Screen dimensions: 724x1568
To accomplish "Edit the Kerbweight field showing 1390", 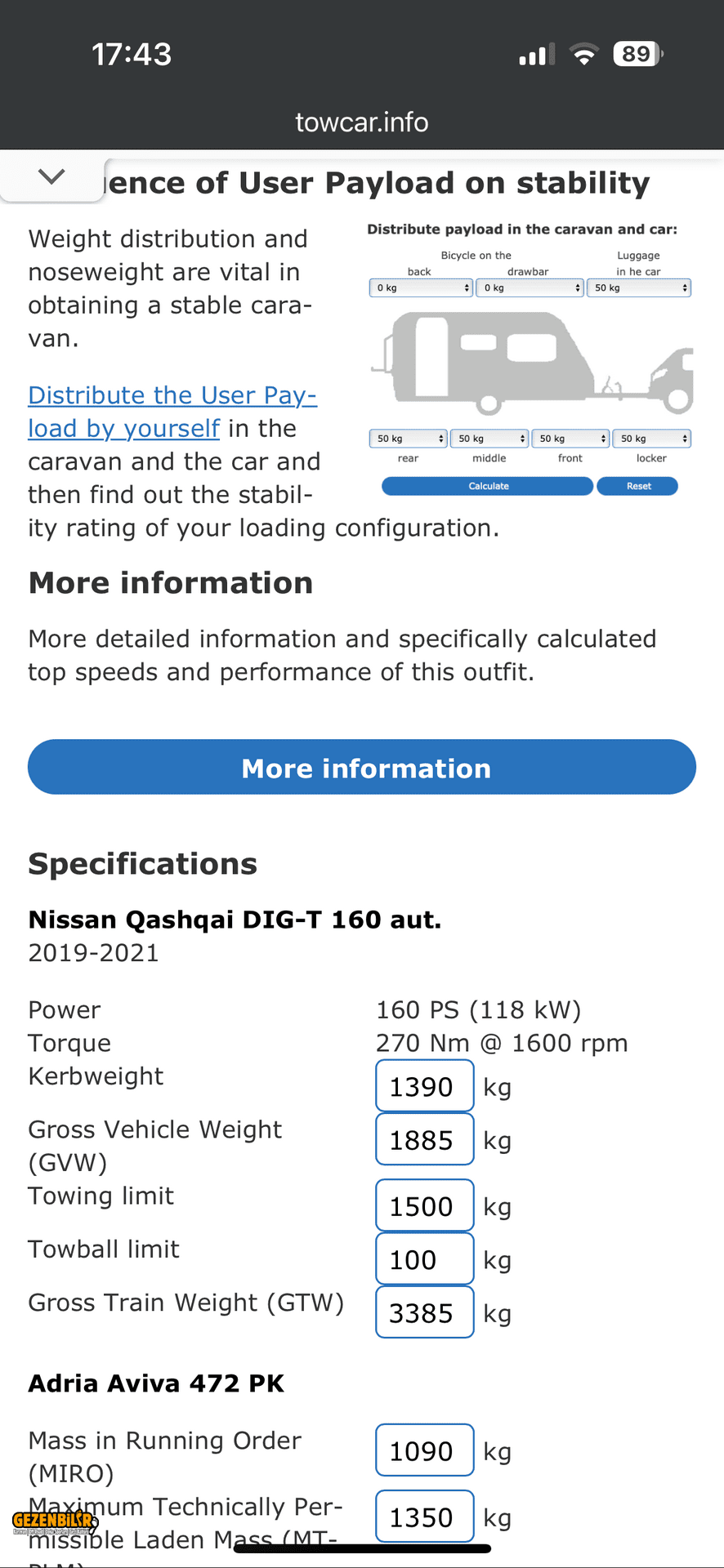I will (x=424, y=1086).
